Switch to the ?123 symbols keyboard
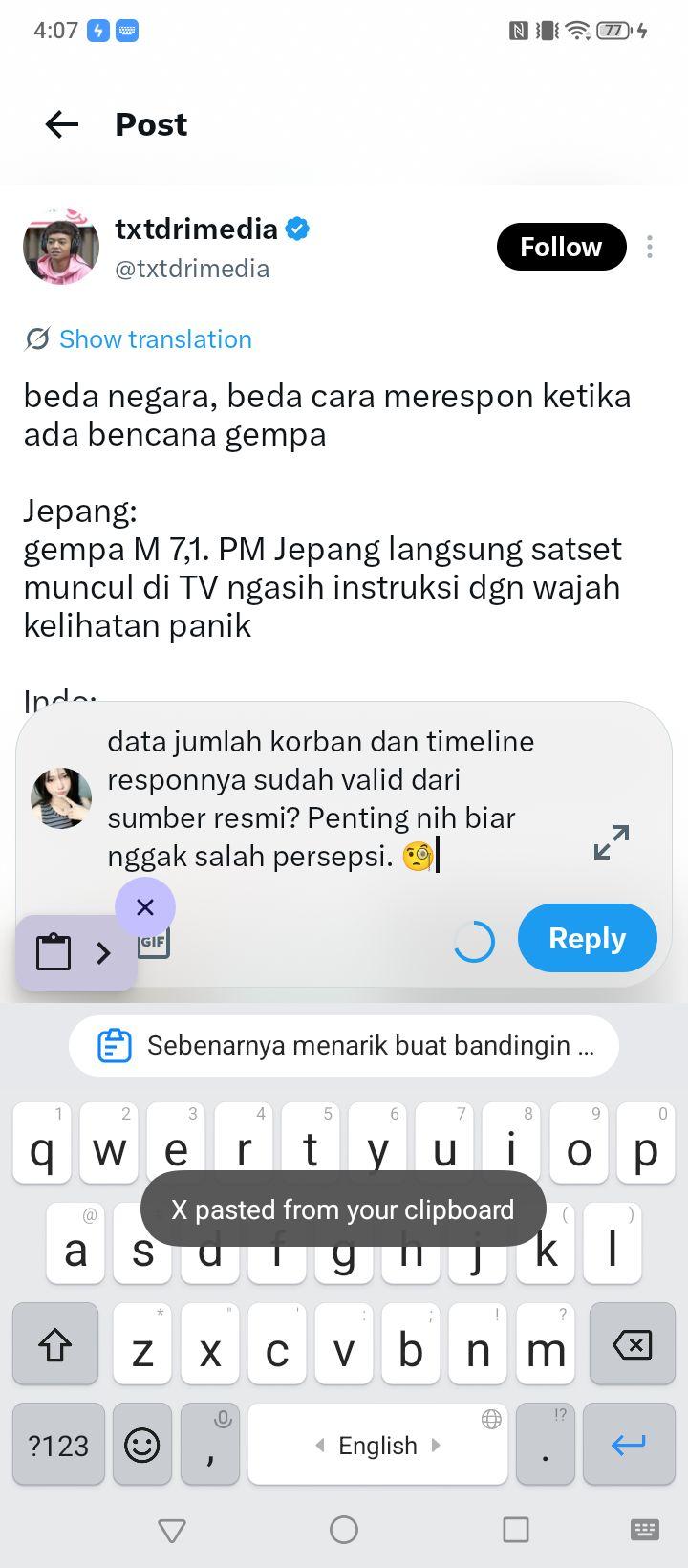Image resolution: width=688 pixels, height=1568 pixels. [x=58, y=1444]
